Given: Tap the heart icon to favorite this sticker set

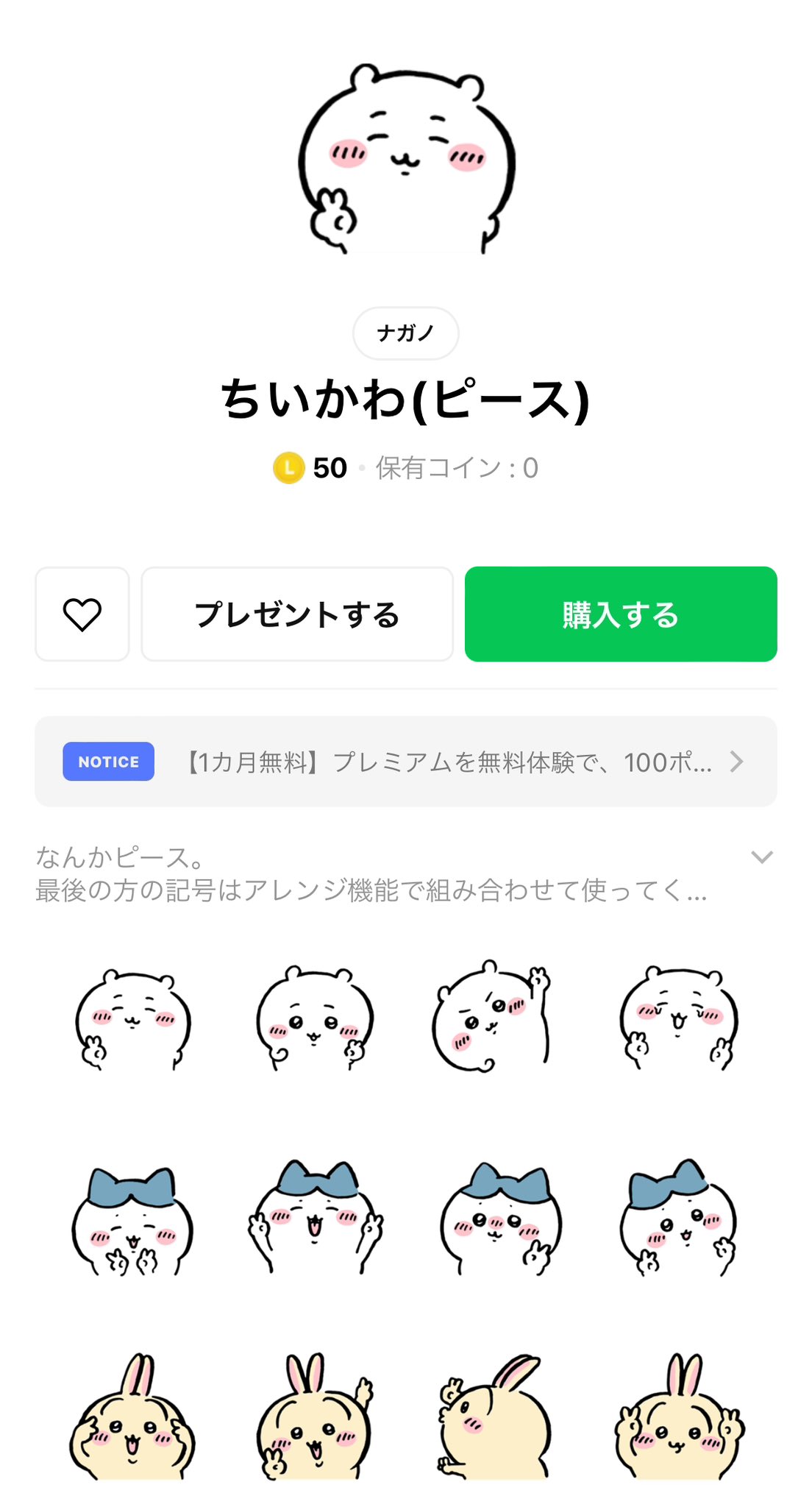Looking at the screenshot, I should coord(82,614).
